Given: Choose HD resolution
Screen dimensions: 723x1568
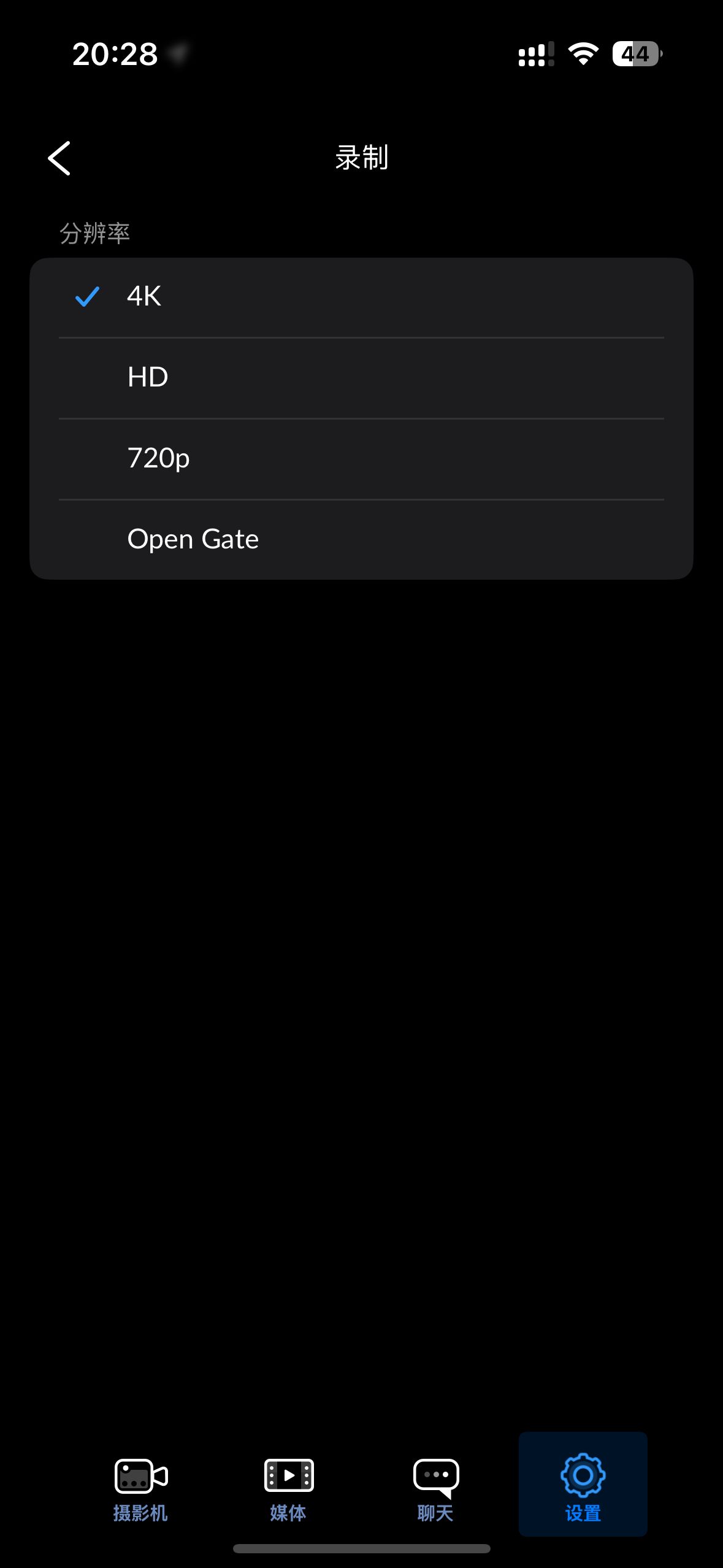Looking at the screenshot, I should (x=361, y=377).
